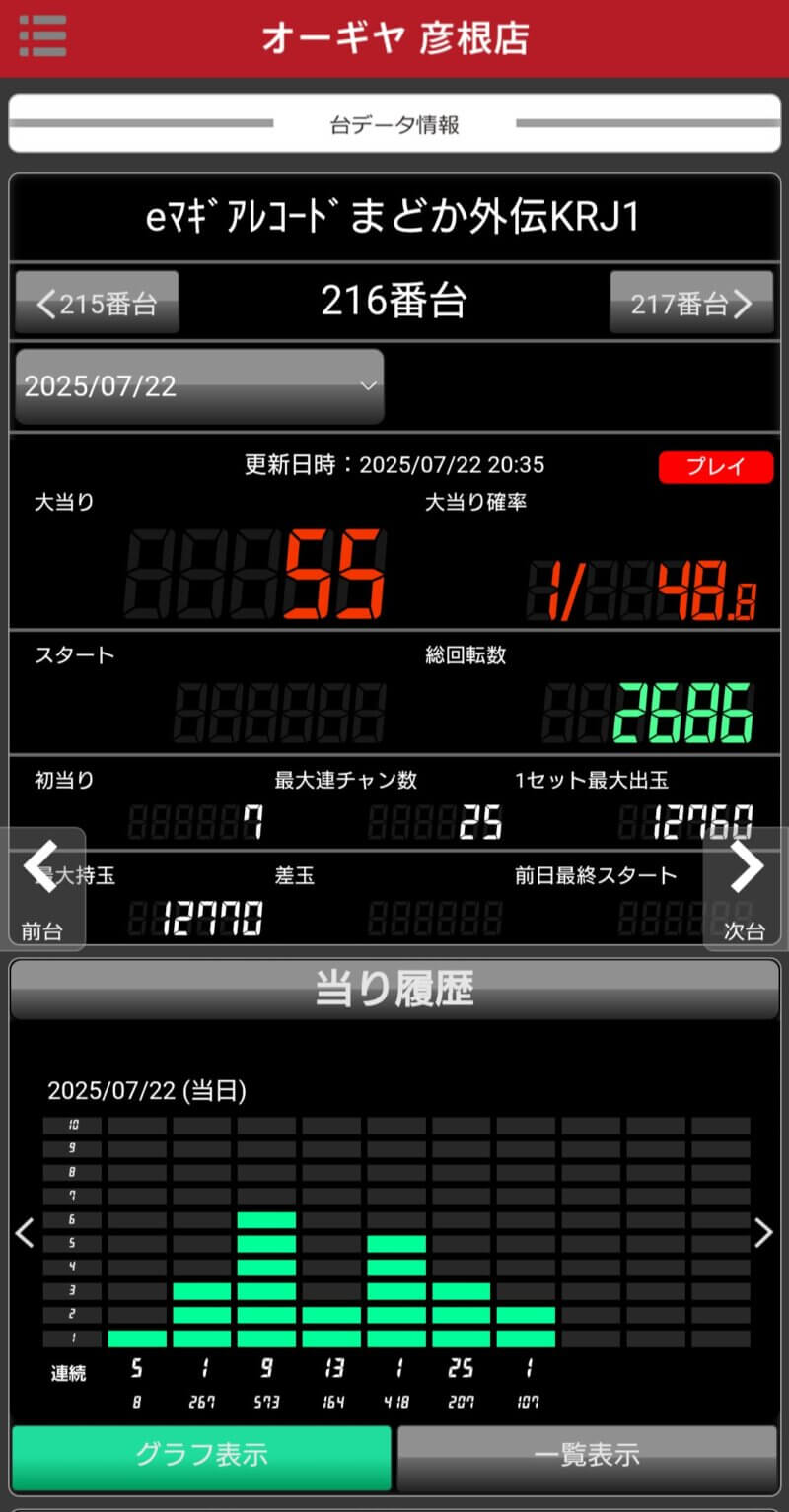Tap the 前台 previous machine arrow
The image size is (789, 1512).
(42, 886)
